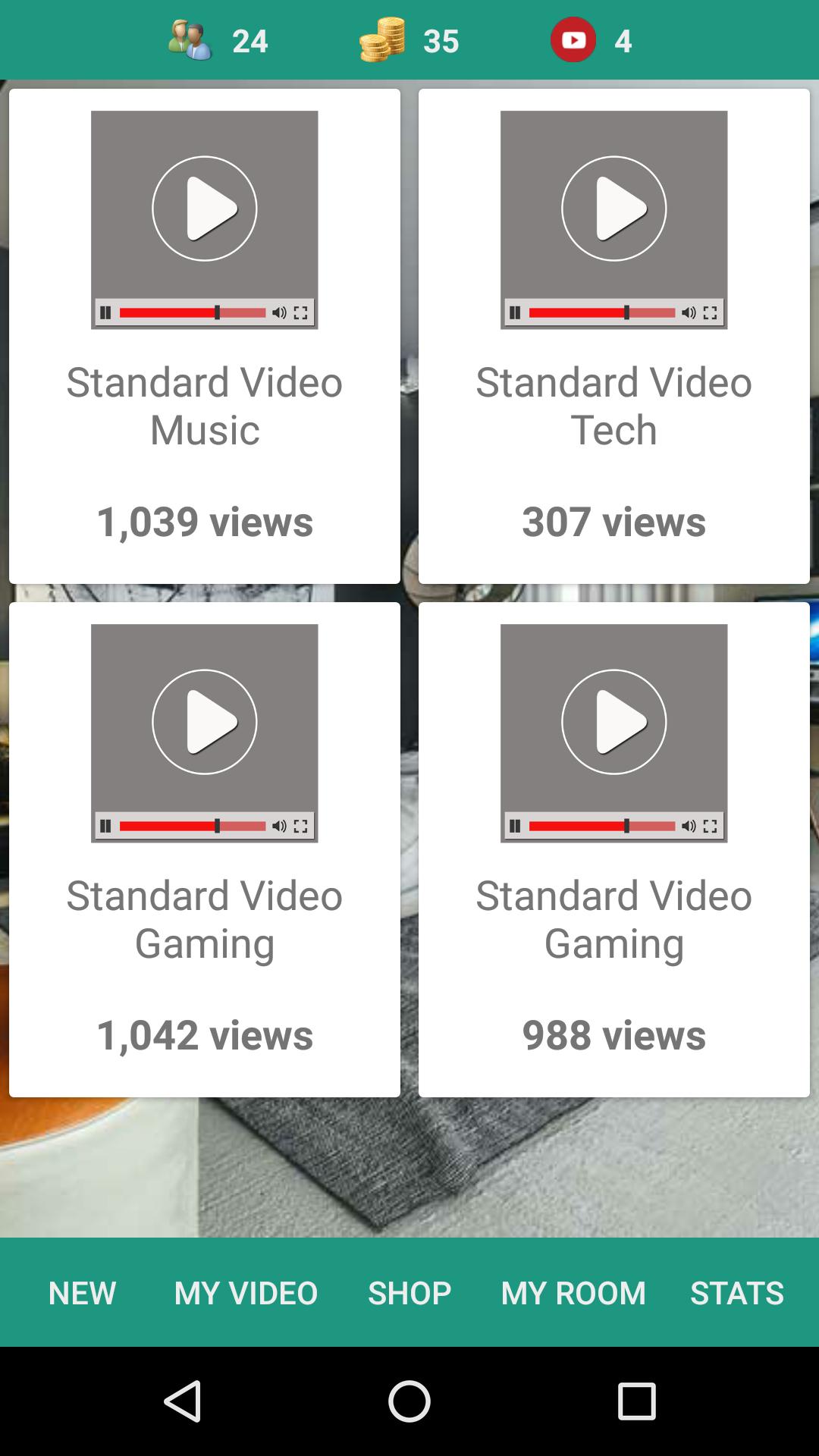View the STATS tab
This screenshot has height=1456, width=819.
tap(736, 1293)
